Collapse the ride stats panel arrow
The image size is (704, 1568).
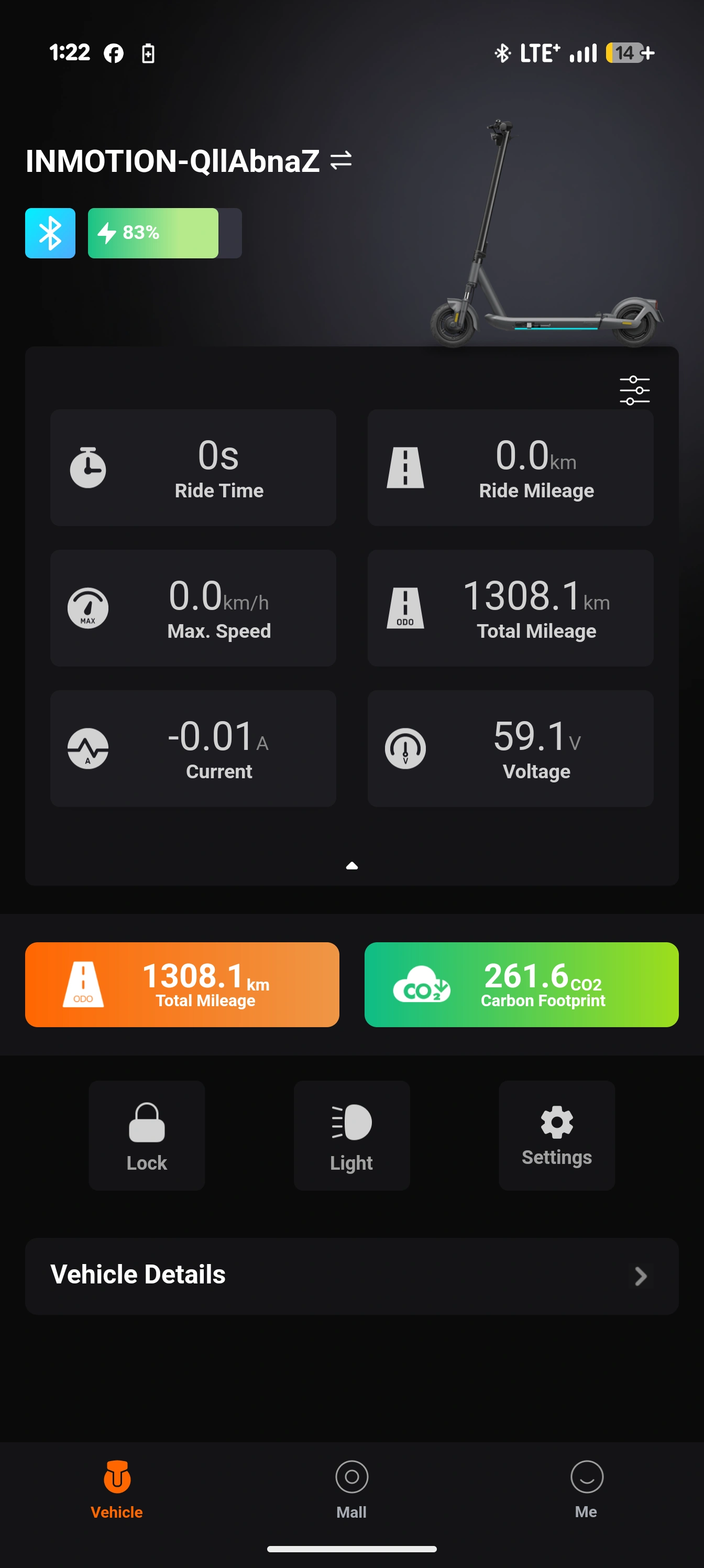[x=351, y=866]
